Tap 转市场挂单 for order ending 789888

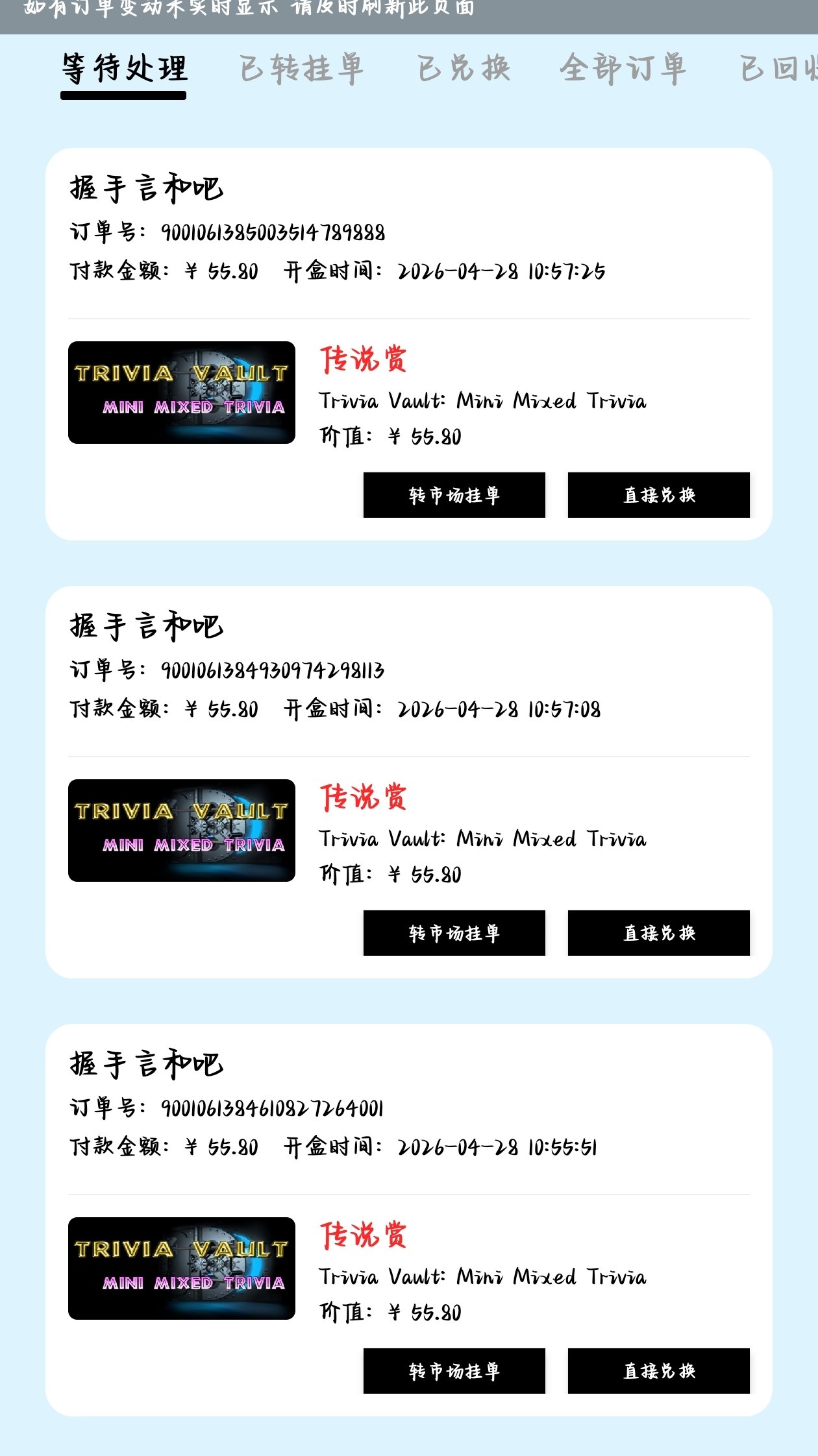point(454,495)
